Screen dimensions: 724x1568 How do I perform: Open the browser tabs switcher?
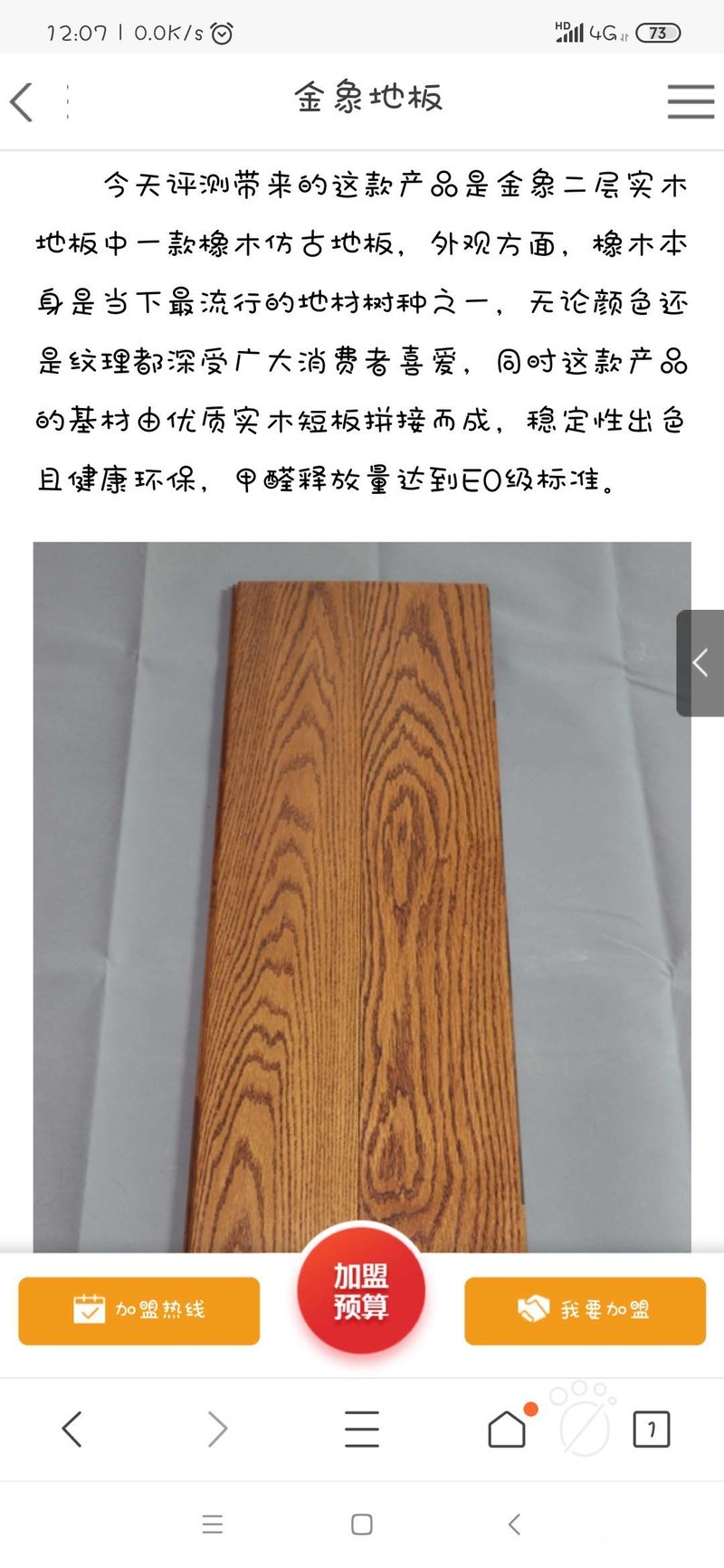(651, 1430)
